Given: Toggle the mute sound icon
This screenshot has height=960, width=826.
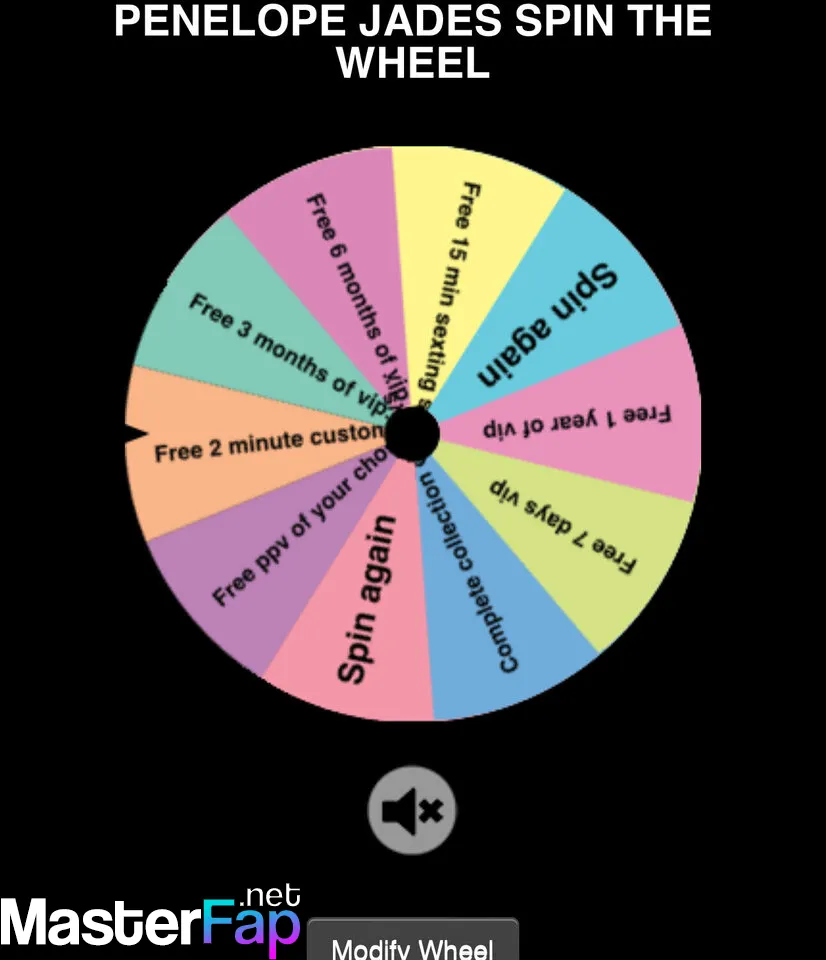Looking at the screenshot, I should pyautogui.click(x=412, y=810).
